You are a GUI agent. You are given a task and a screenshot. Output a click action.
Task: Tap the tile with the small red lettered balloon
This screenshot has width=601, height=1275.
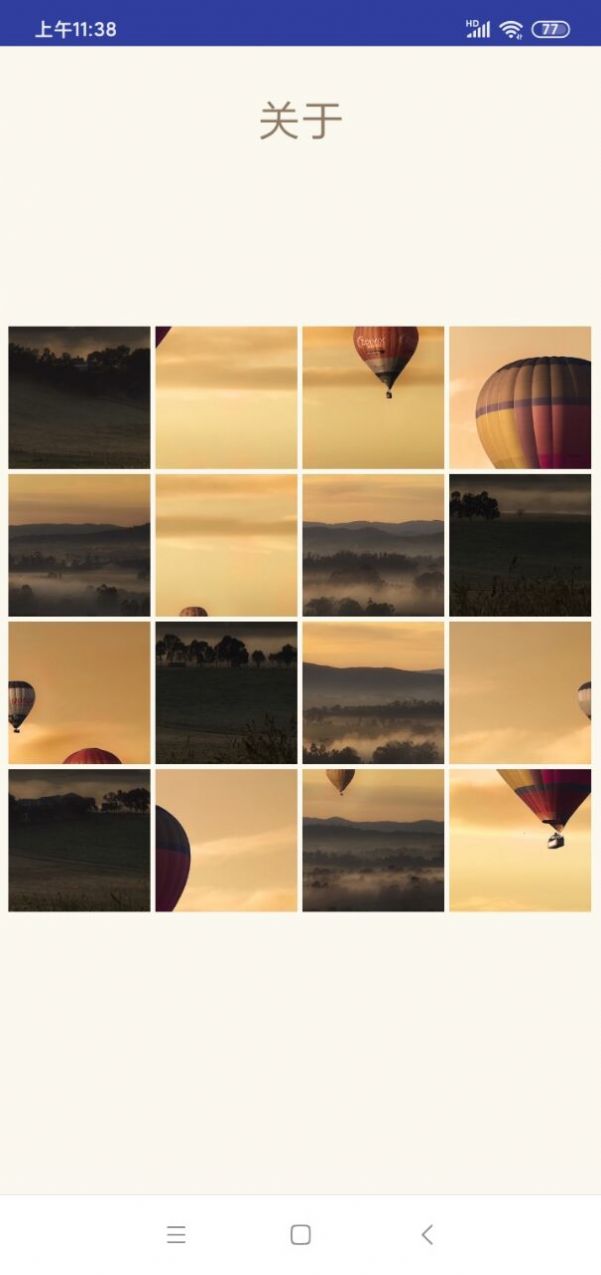point(373,397)
